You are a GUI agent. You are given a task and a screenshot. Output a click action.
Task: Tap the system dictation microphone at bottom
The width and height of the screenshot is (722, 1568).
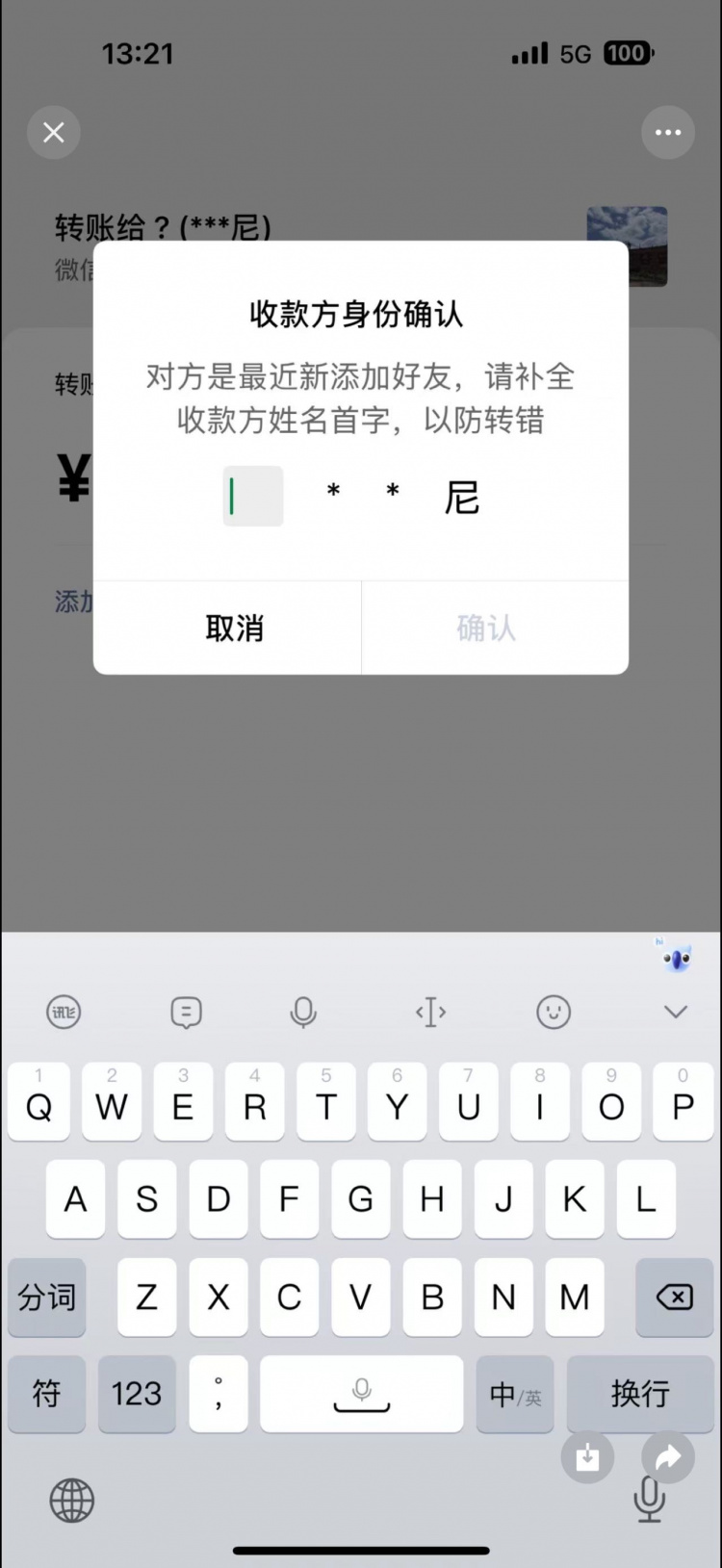[650, 1501]
